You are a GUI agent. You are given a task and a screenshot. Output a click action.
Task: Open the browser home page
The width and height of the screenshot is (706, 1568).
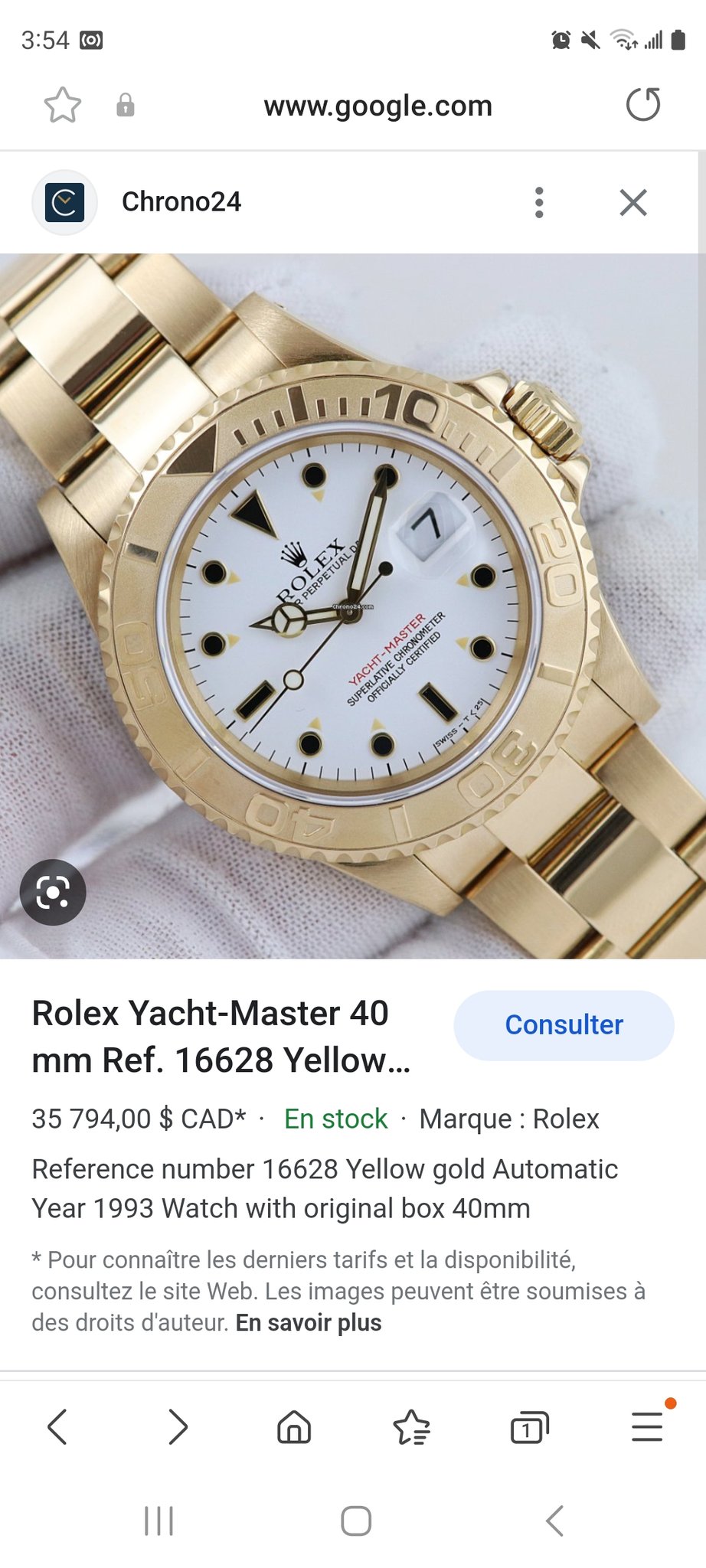(x=294, y=1427)
